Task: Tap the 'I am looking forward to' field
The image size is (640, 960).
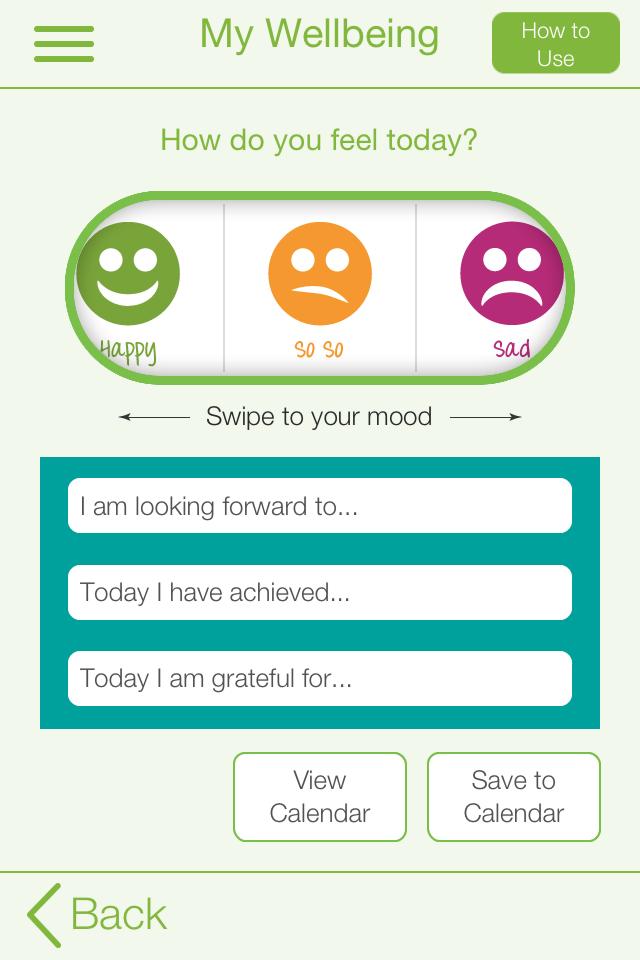Action: click(320, 506)
